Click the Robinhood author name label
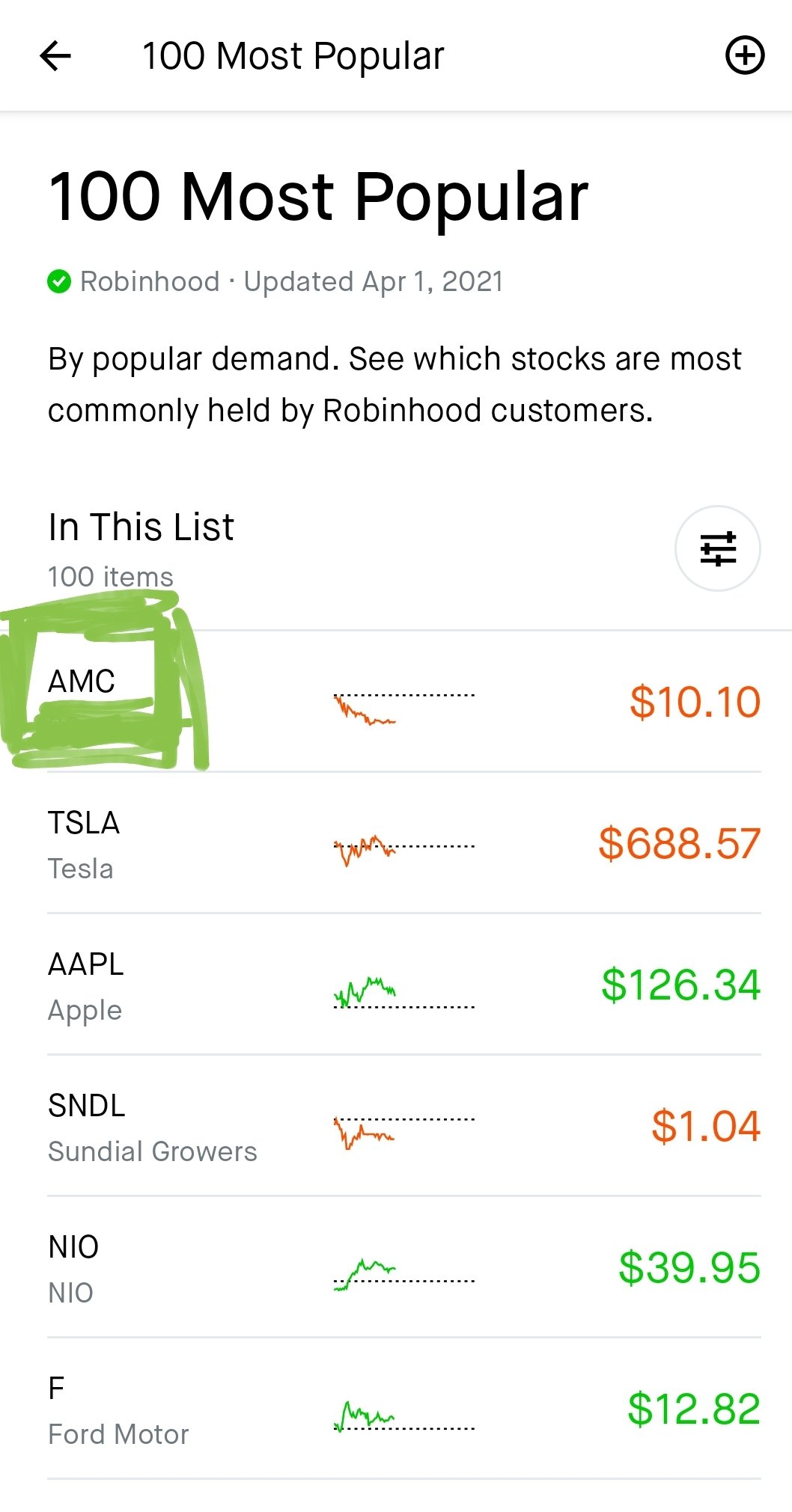This screenshot has width=792, height=1512. [150, 281]
